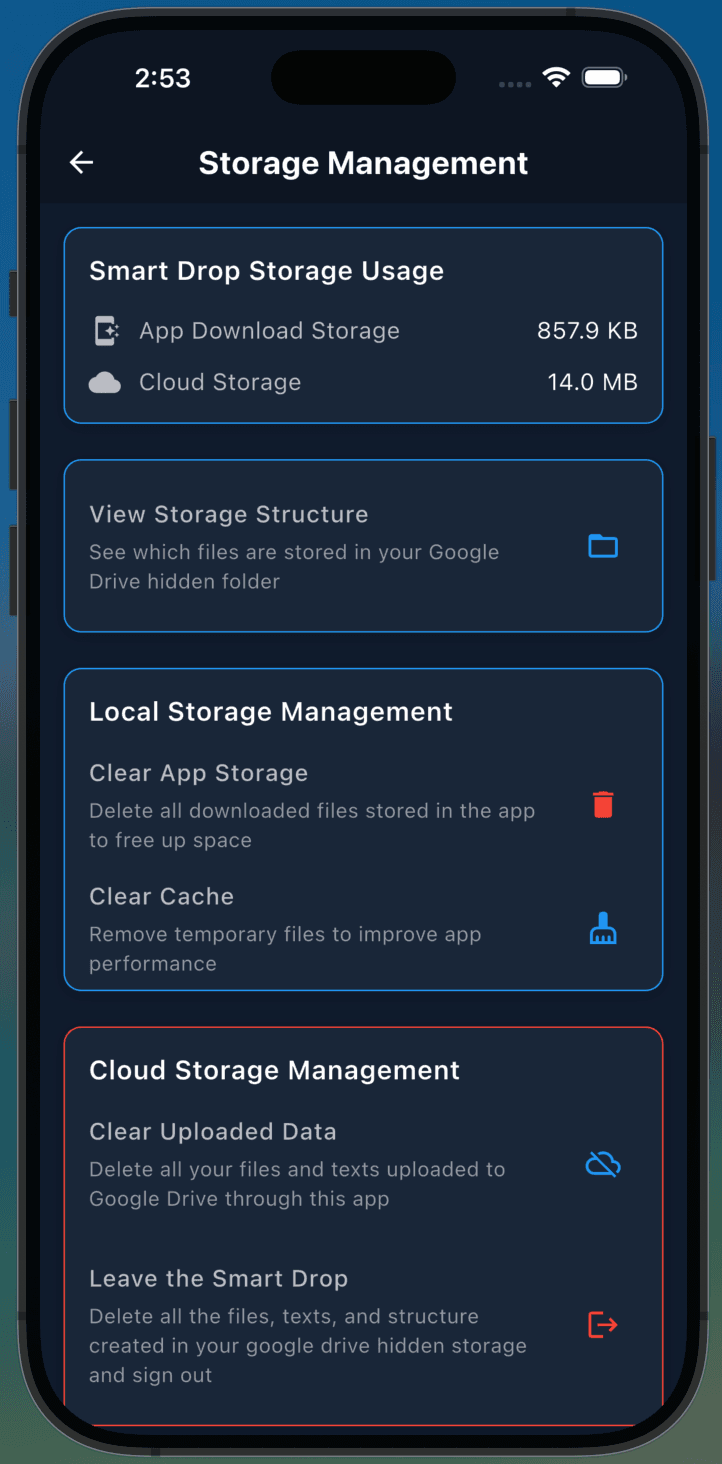
Task: Tap the battery indicator in the status bar
Action: (603, 76)
